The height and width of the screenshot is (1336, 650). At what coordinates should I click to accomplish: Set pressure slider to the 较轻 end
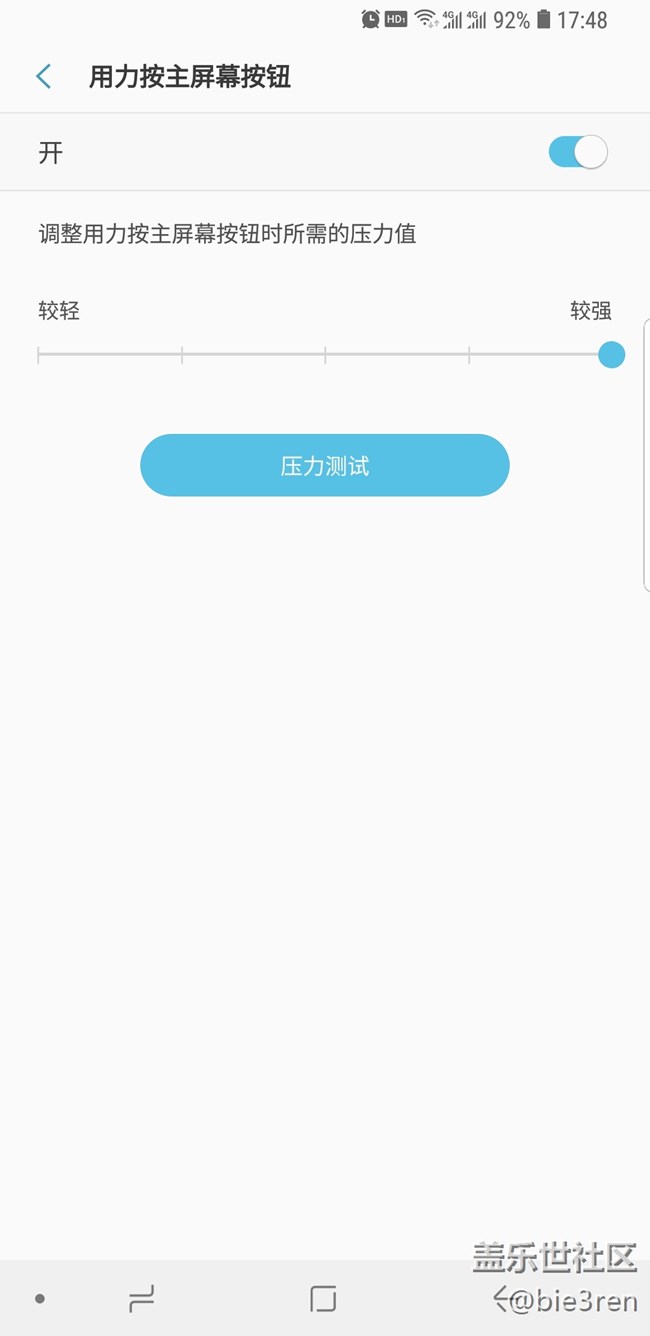[39, 355]
